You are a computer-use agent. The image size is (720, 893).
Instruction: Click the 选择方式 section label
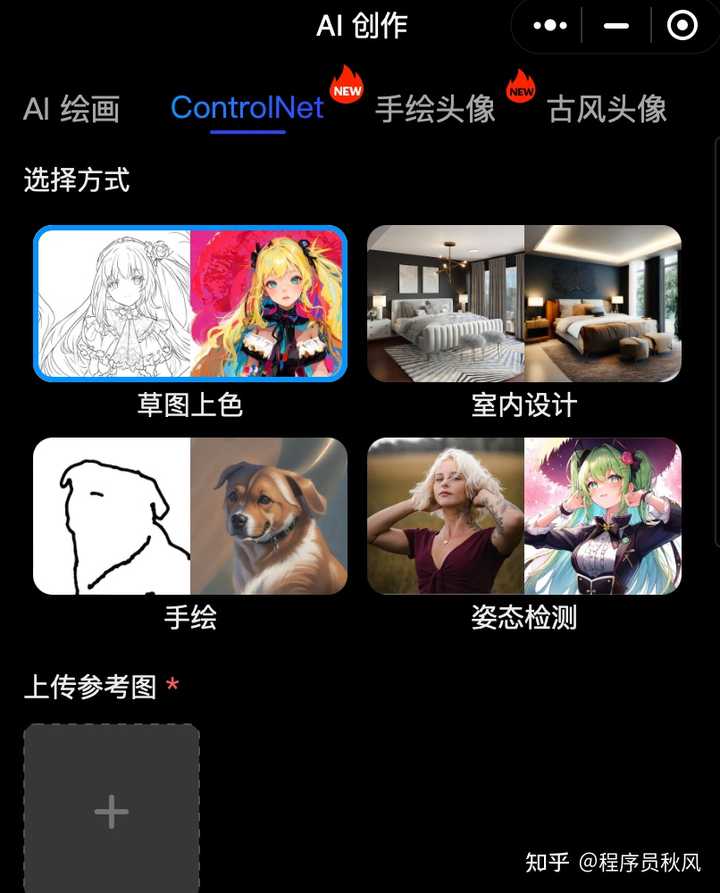coord(75,180)
